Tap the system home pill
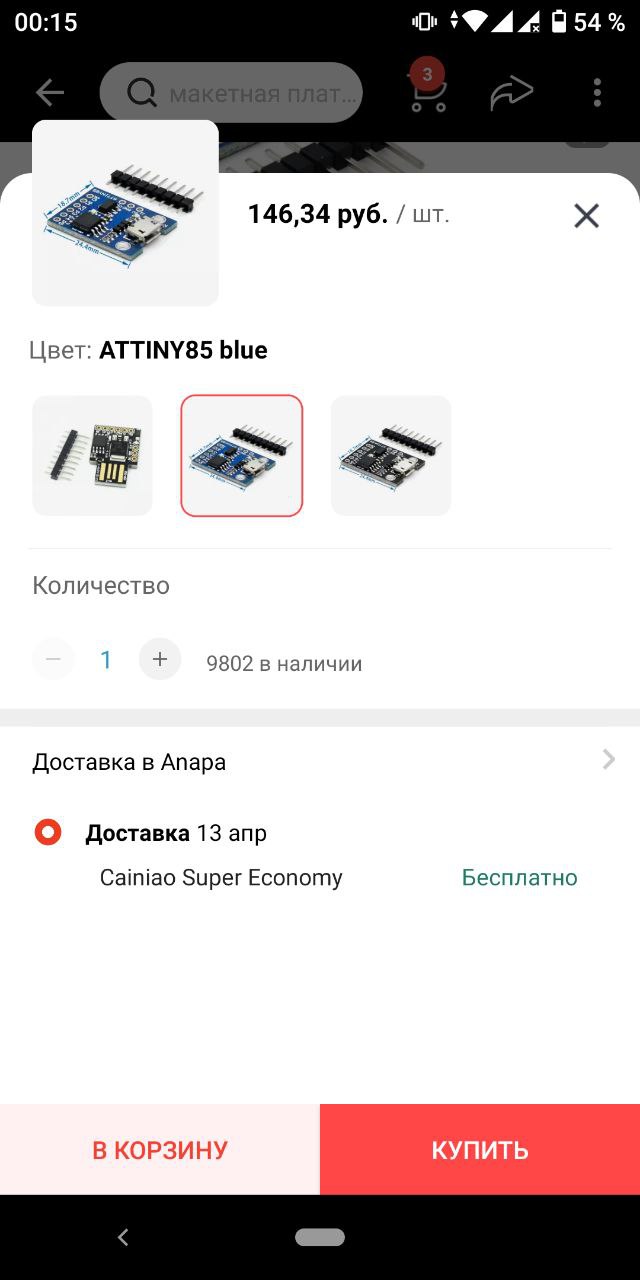Screen dimensions: 640x1280 [x=320, y=1237]
